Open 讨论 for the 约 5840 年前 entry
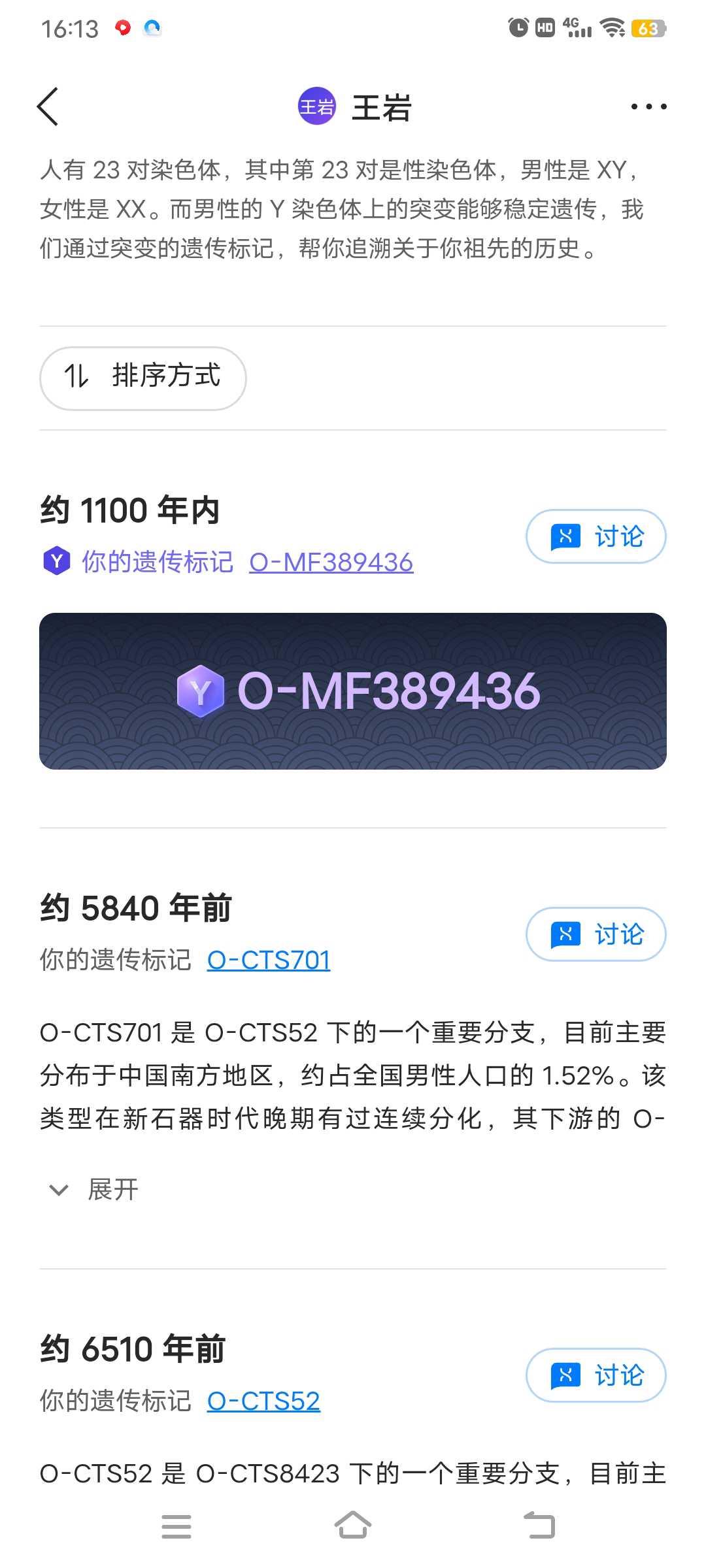 [x=596, y=934]
